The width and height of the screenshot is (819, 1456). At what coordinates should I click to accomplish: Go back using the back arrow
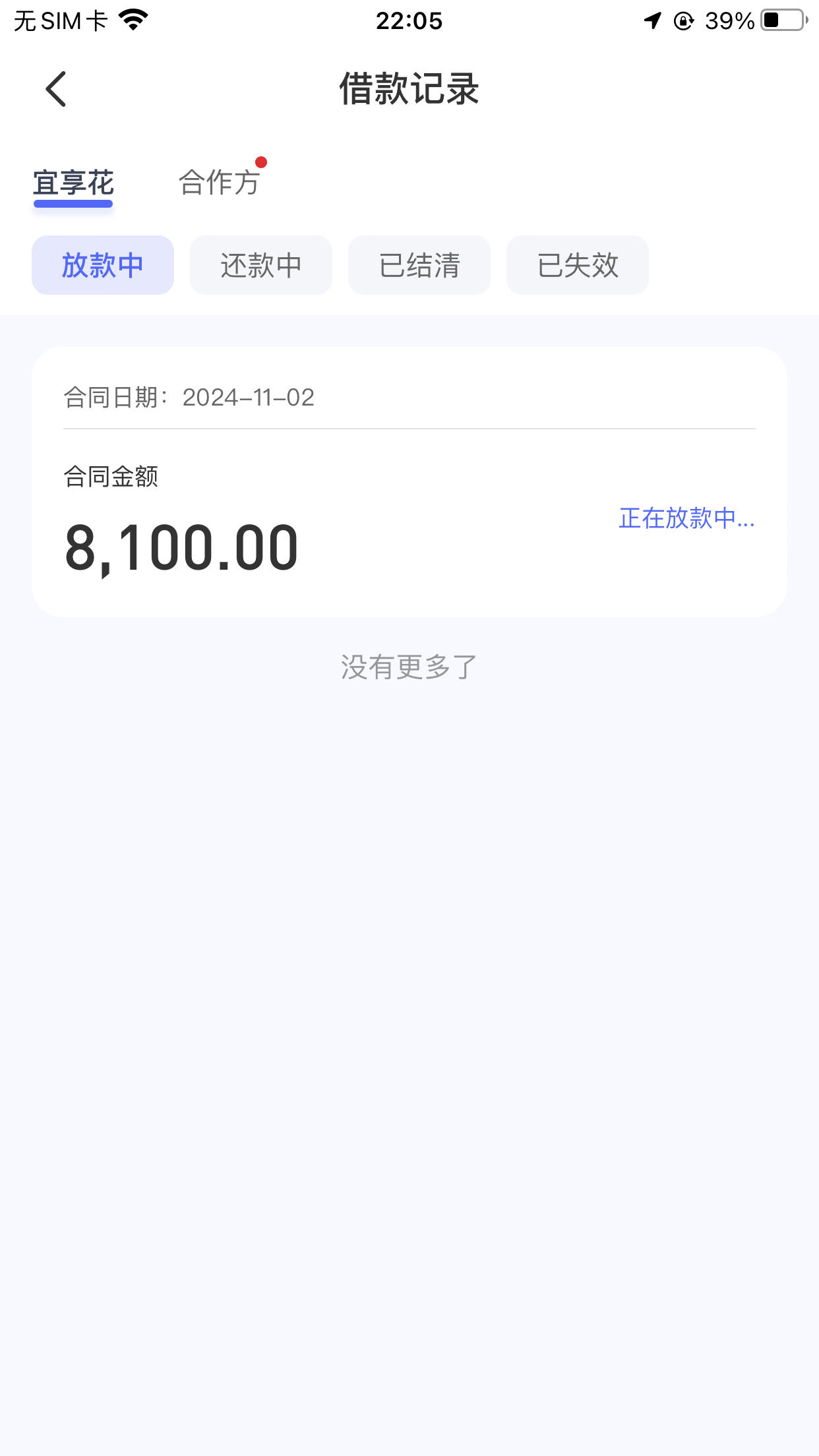(56, 89)
